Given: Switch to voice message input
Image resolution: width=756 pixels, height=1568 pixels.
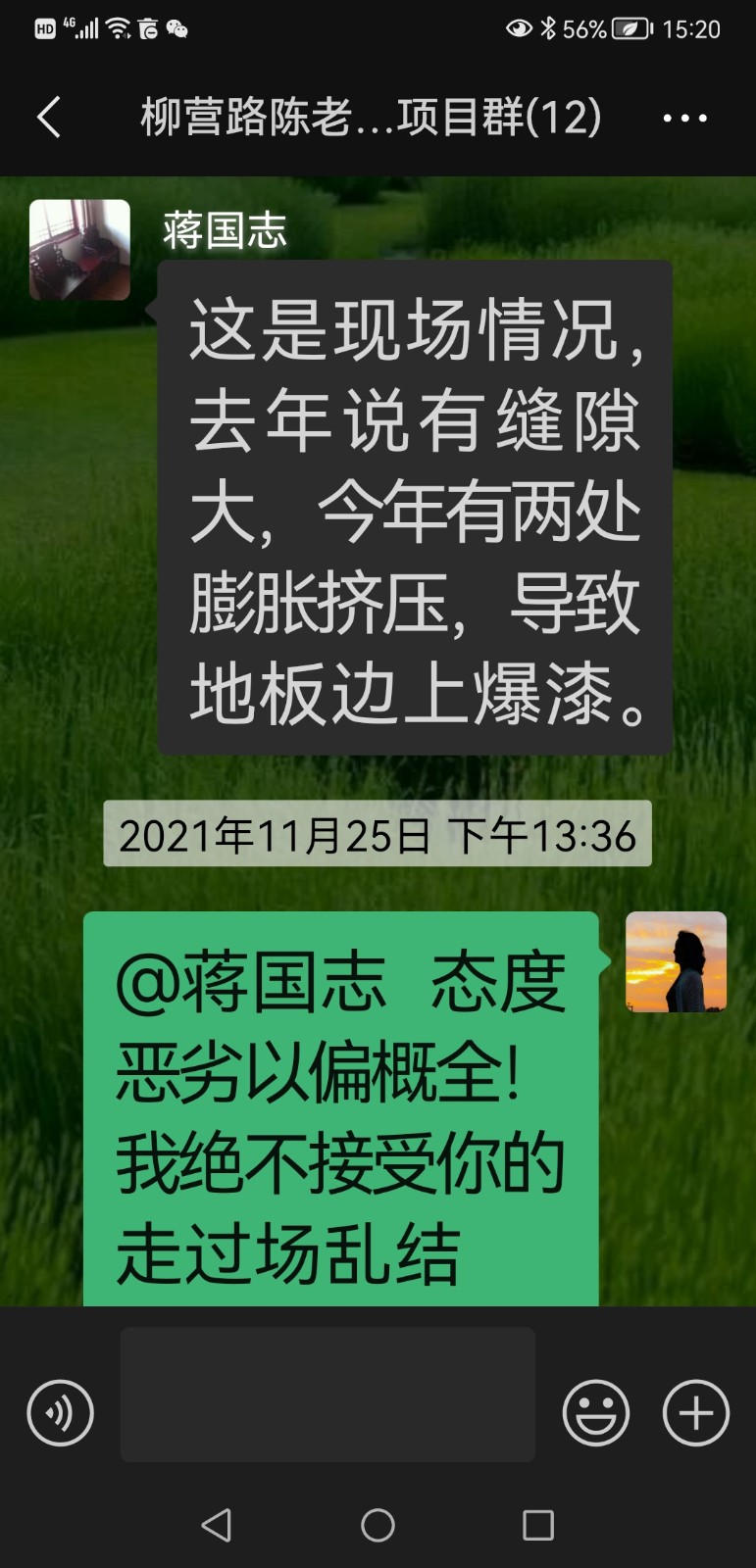Looking at the screenshot, I should coord(60,1413).
